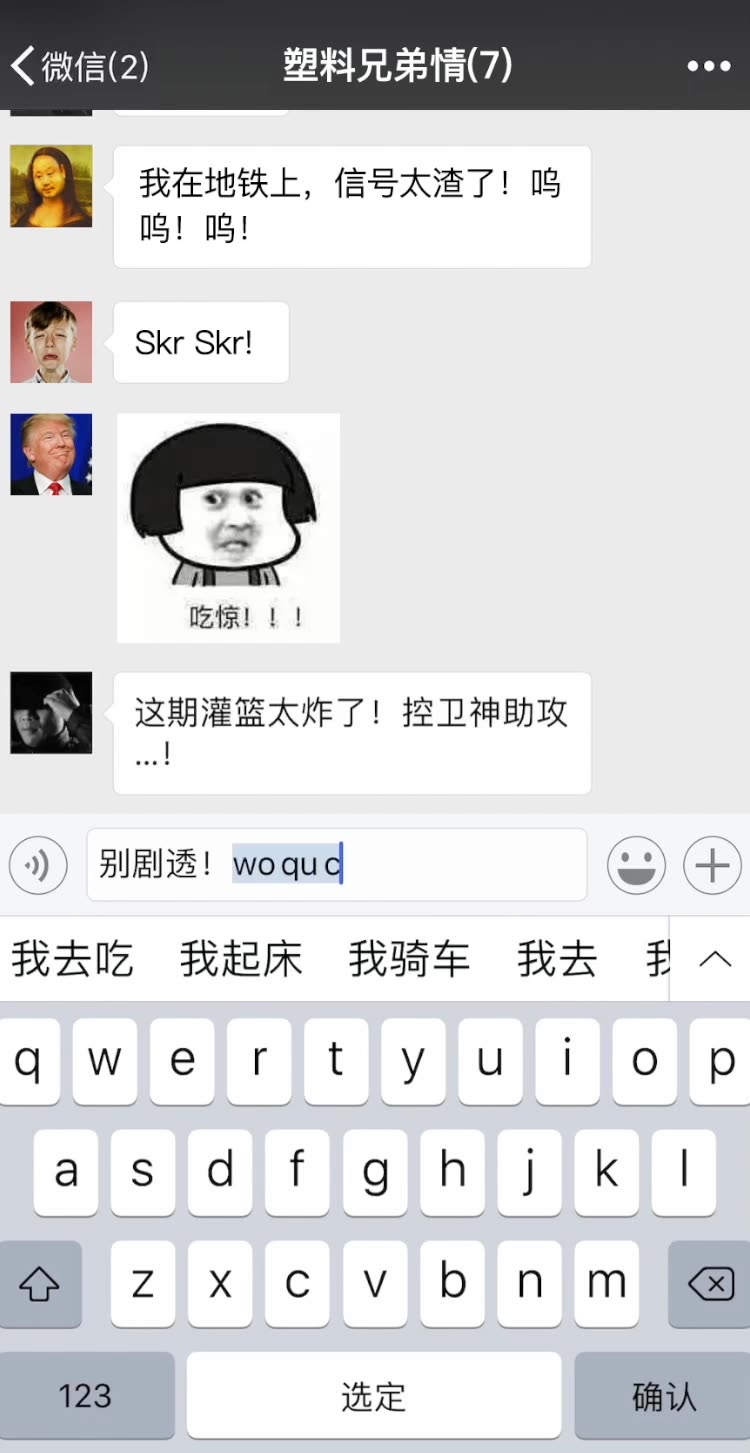
Task: Go back to the WeChat chat list
Action: (x=78, y=66)
